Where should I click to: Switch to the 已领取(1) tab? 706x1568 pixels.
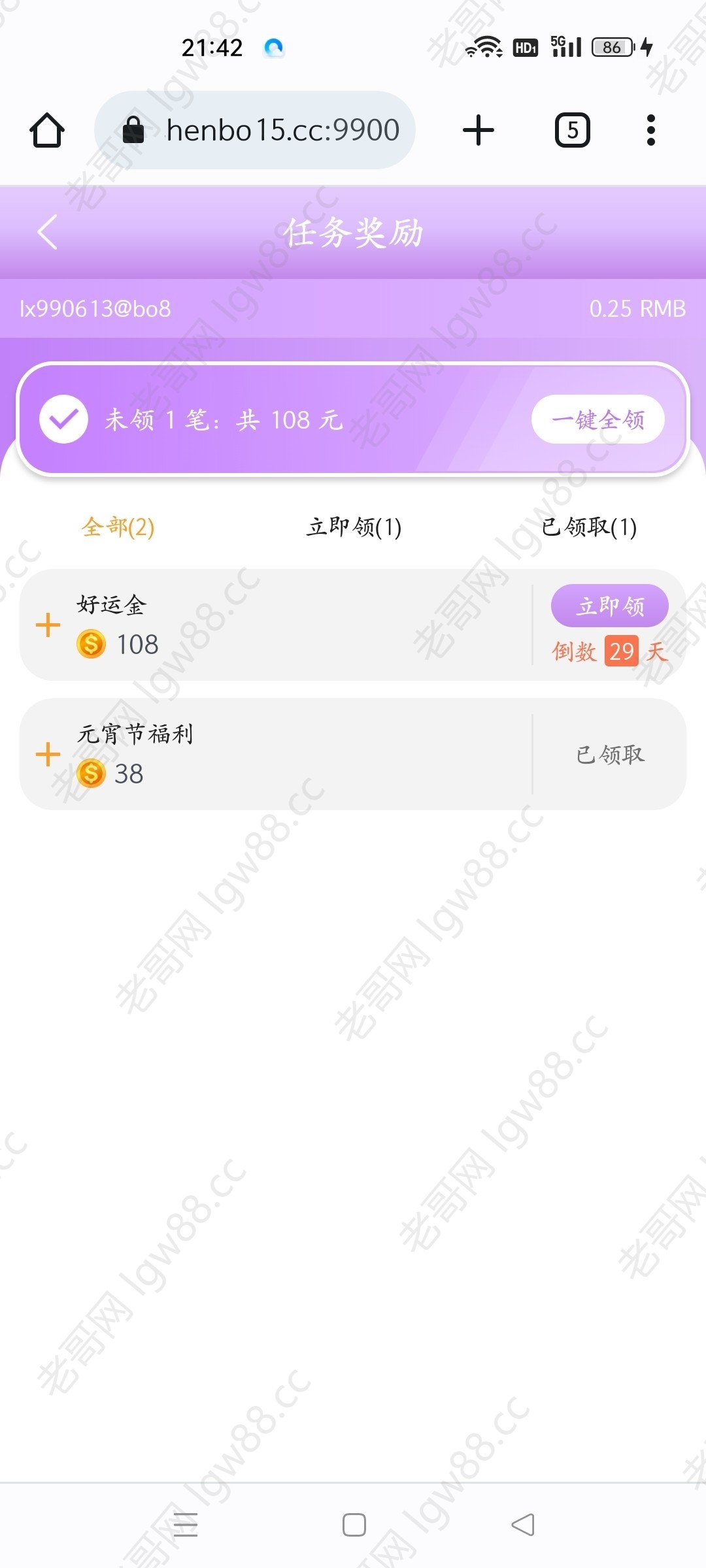(x=588, y=527)
